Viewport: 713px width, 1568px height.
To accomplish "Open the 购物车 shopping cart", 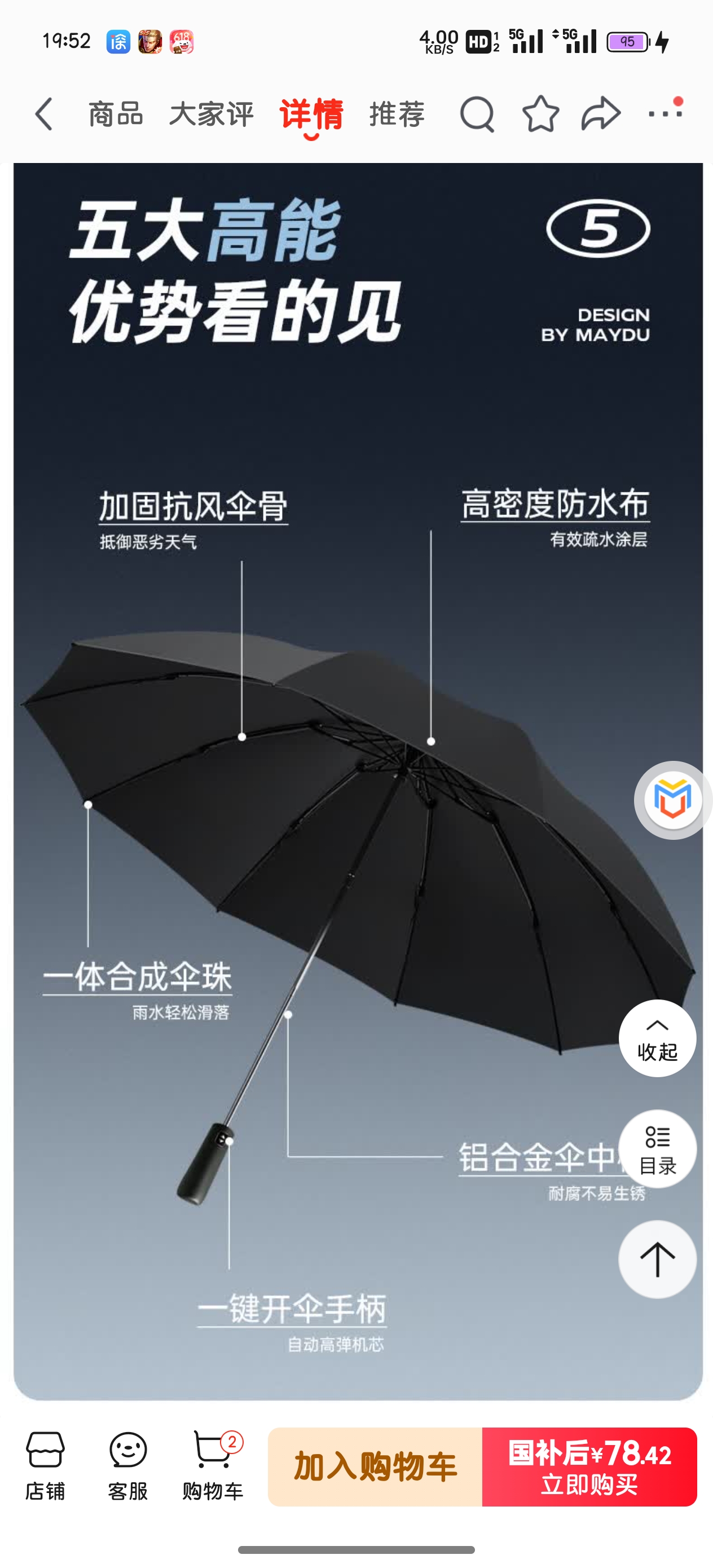I will pos(213,1465).
